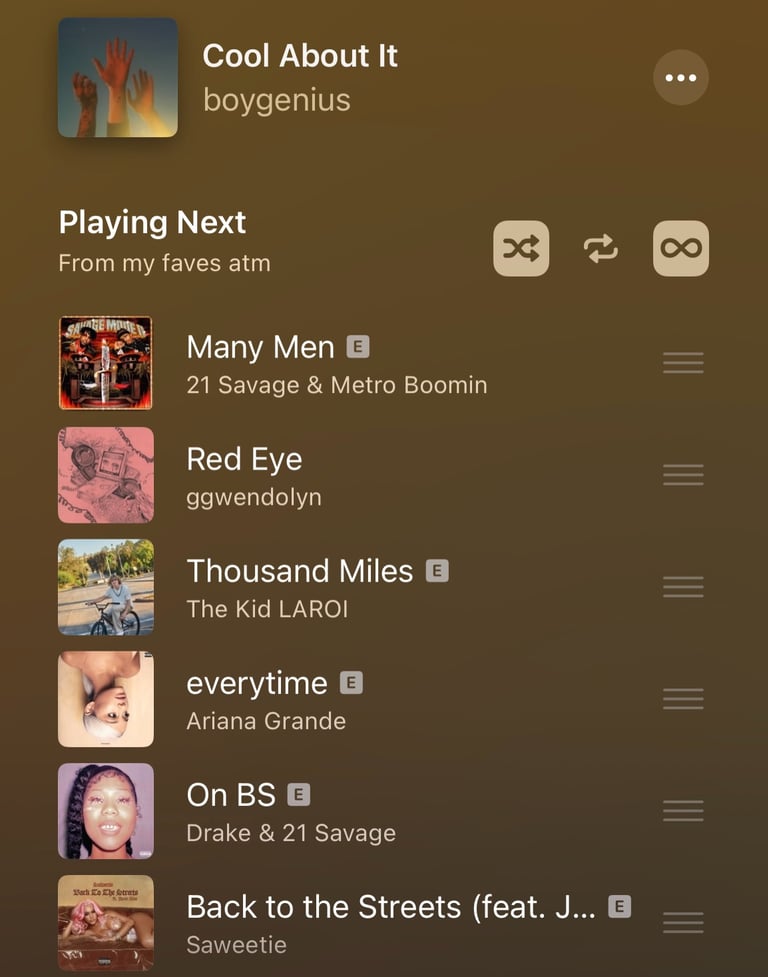Play everytime by Ariana Grande

266,699
